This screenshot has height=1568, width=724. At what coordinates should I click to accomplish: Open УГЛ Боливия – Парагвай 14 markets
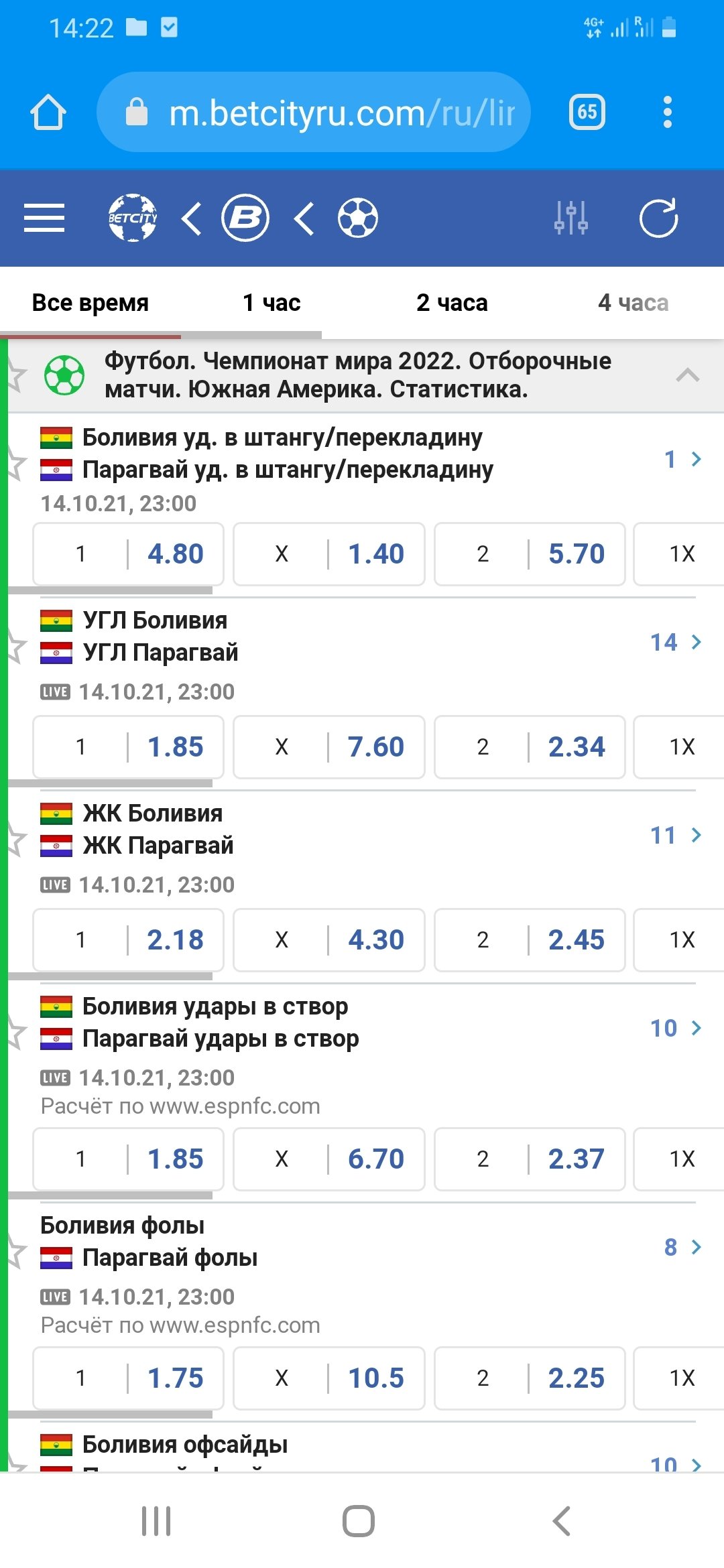(676, 643)
